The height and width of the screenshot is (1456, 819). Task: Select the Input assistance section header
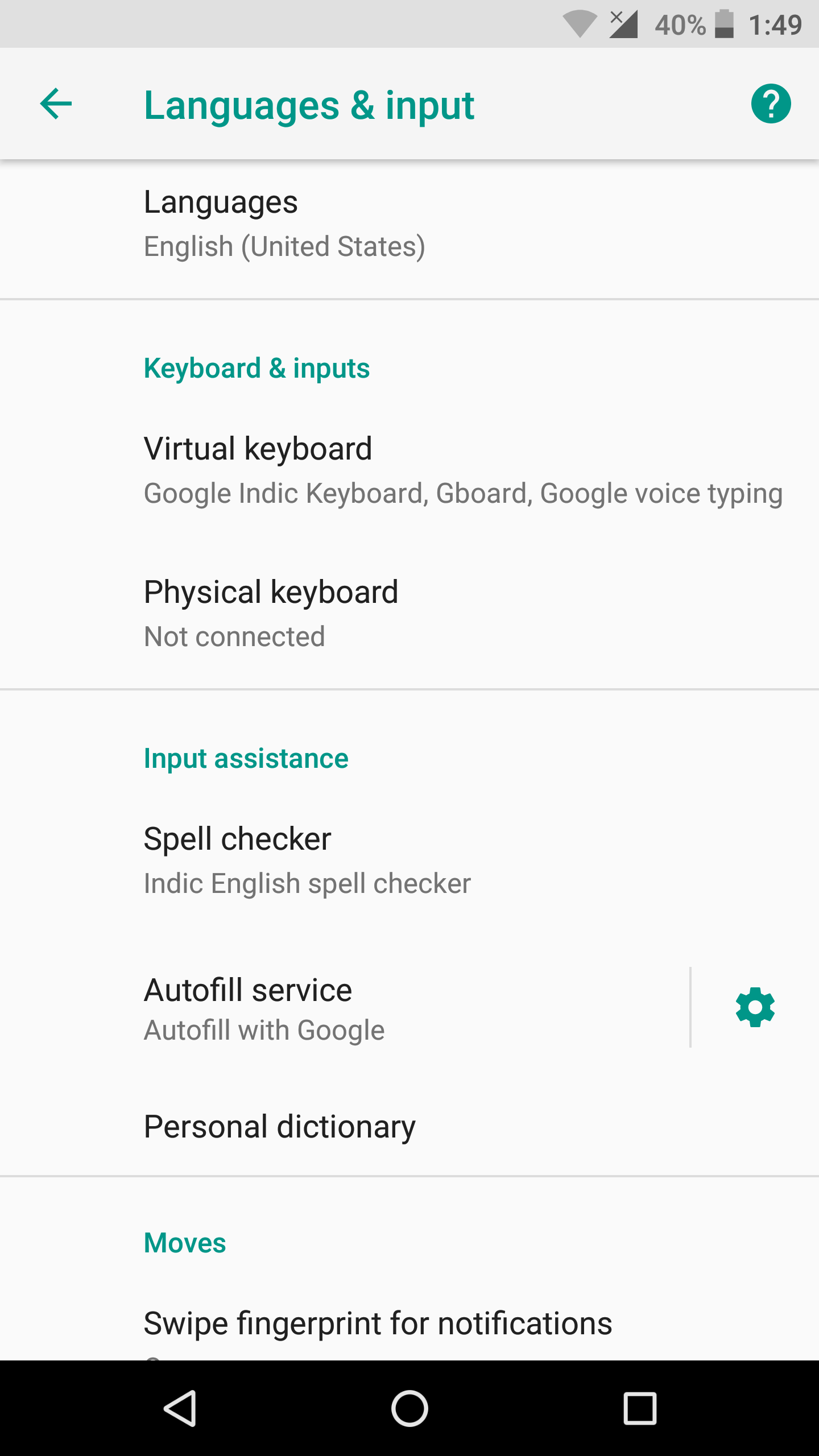coord(246,758)
